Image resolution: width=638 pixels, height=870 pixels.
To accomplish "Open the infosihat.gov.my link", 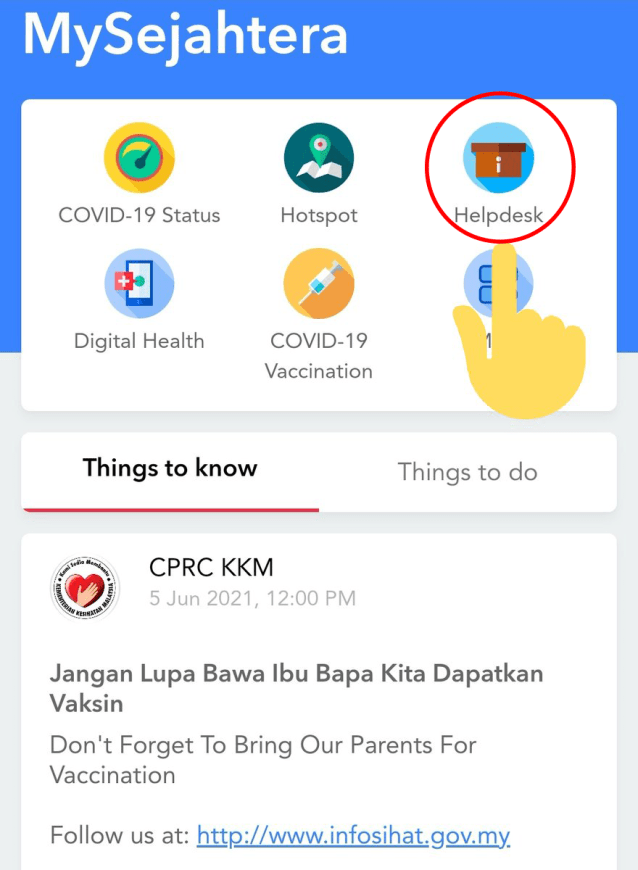I will 353,835.
